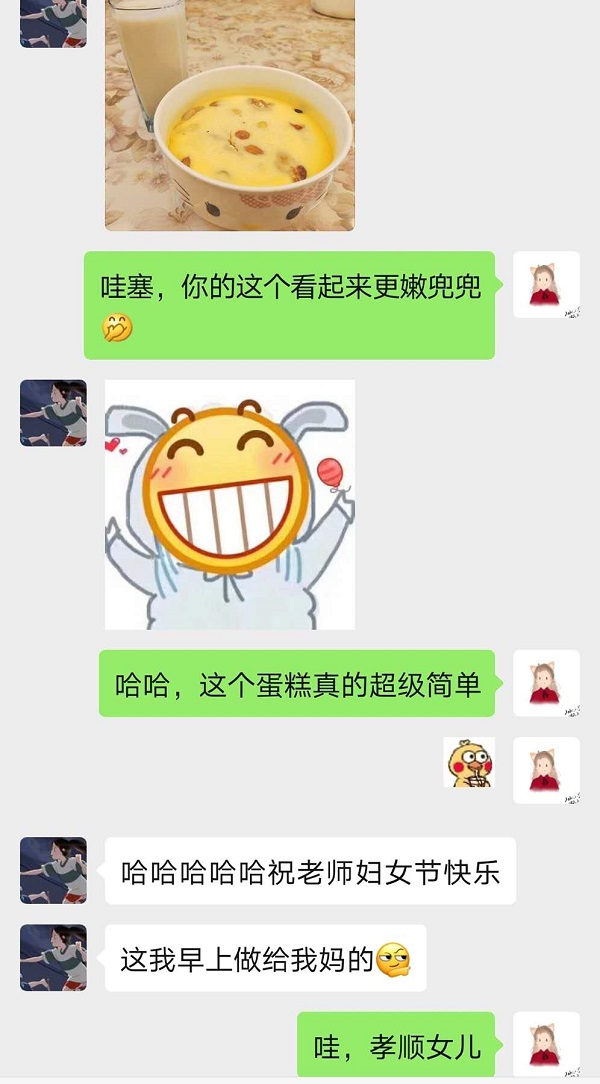Viewport: 600px width, 1084px height.
Task: Tap avatar beside the grinning rabbit sticker
Action: pyautogui.click(x=53, y=412)
